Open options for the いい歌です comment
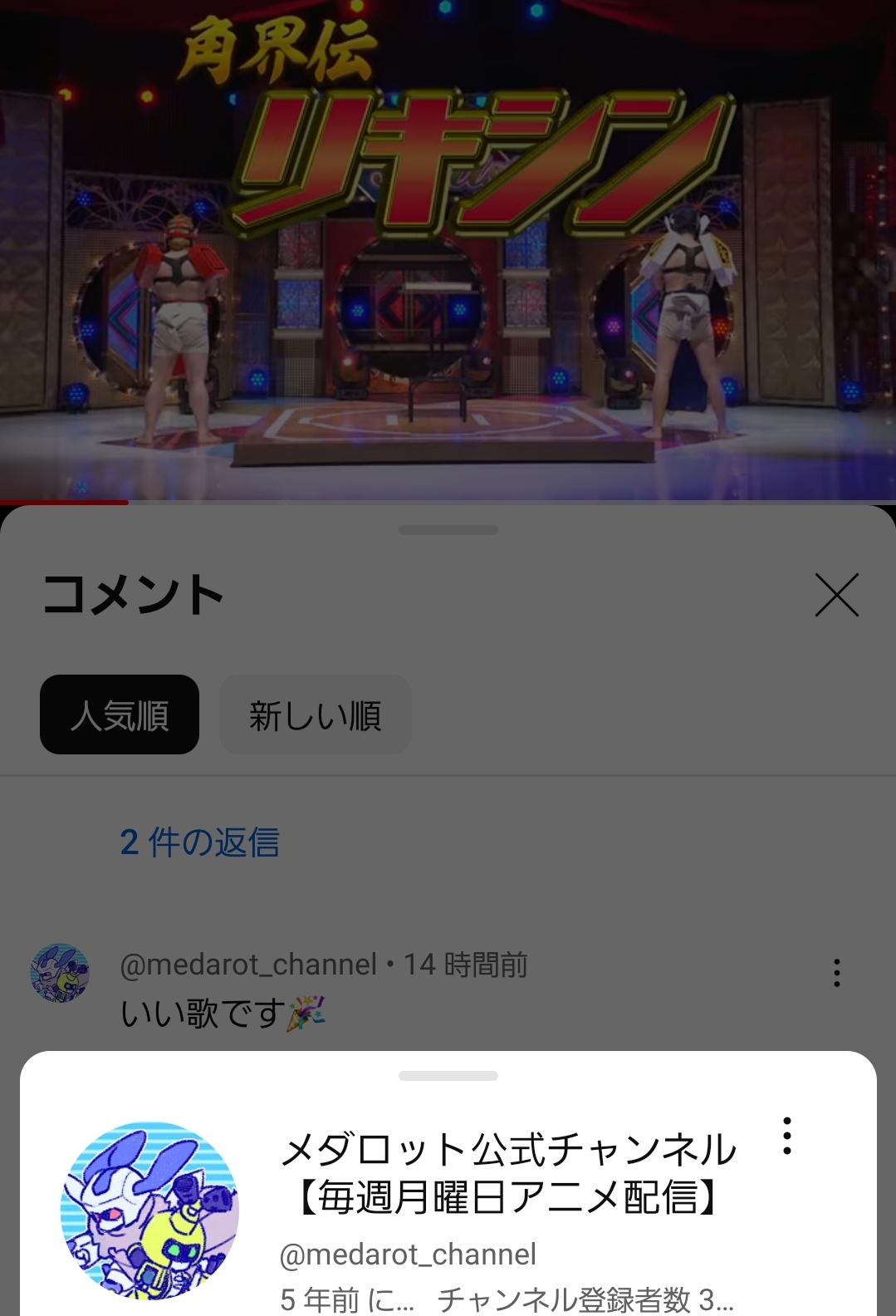The height and width of the screenshot is (1316, 896). (836, 973)
